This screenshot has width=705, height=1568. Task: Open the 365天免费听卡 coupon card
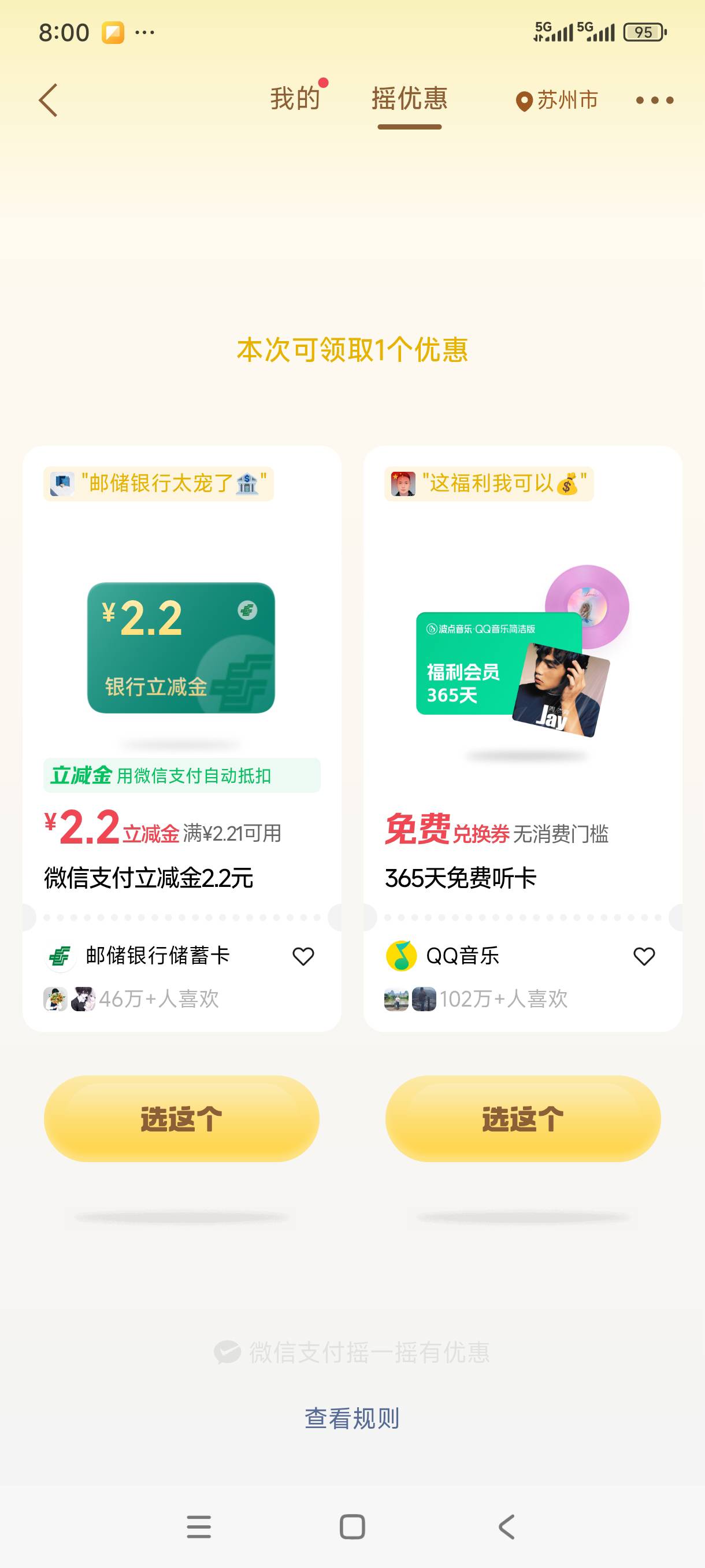click(522, 738)
